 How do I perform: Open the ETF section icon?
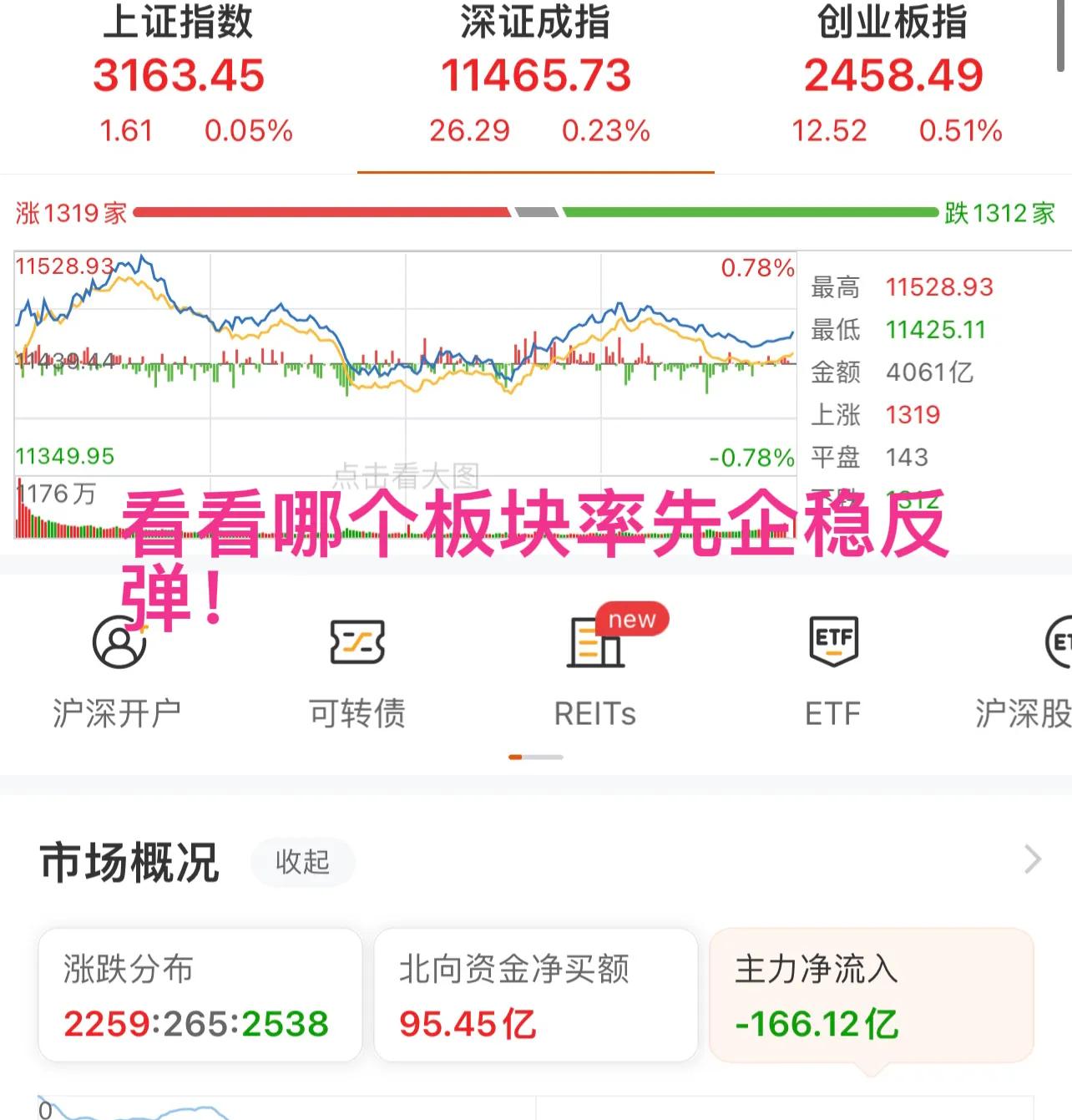[832, 668]
